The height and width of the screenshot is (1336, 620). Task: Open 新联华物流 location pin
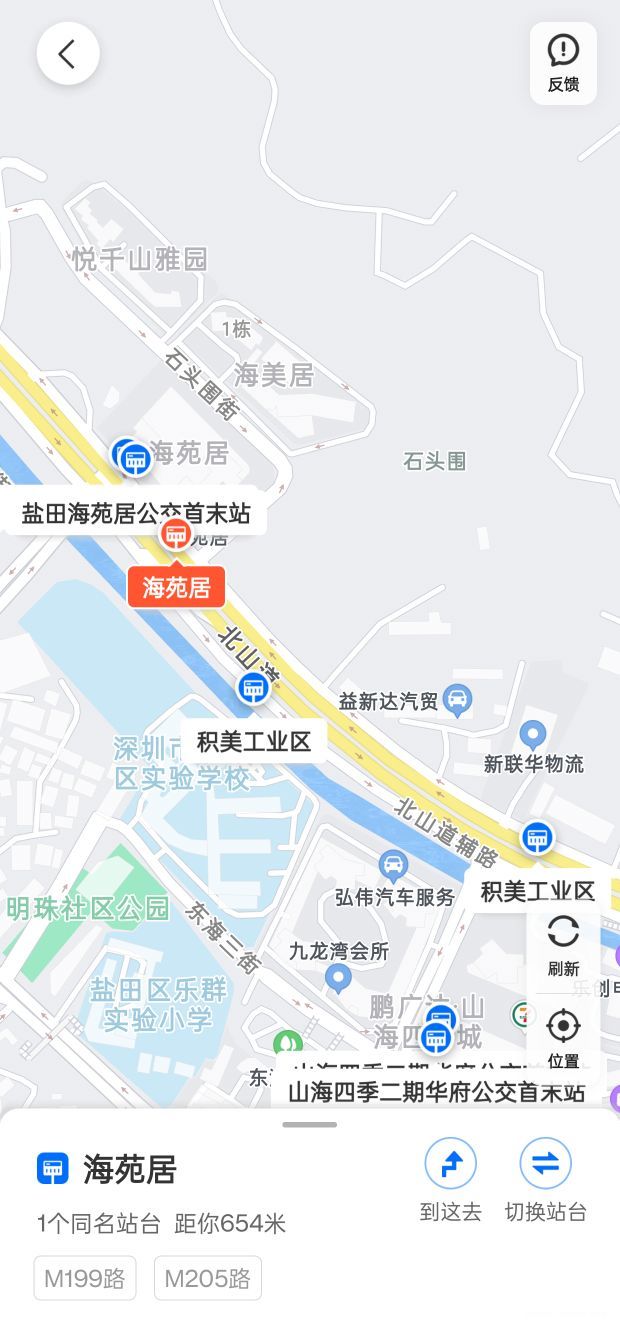(533, 736)
